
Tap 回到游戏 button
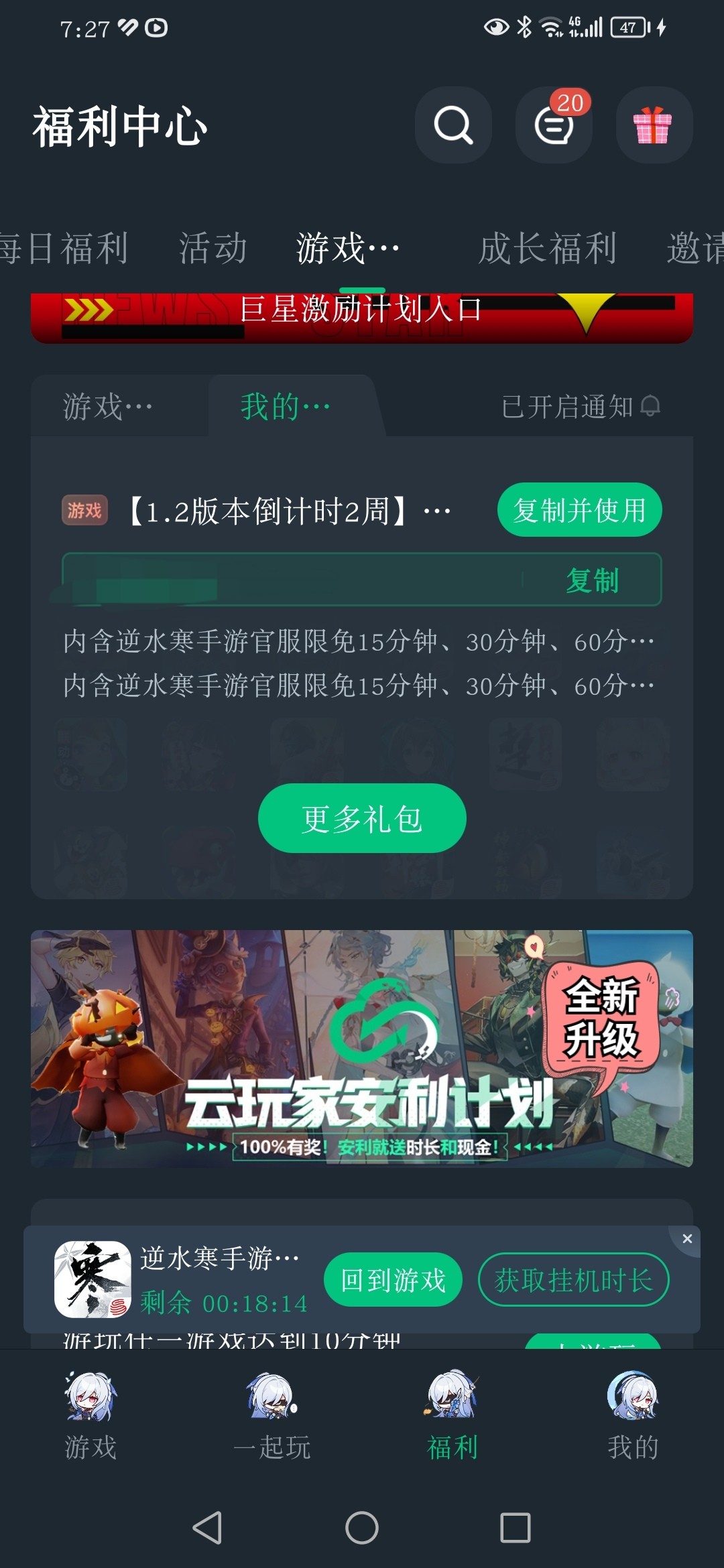[393, 1280]
